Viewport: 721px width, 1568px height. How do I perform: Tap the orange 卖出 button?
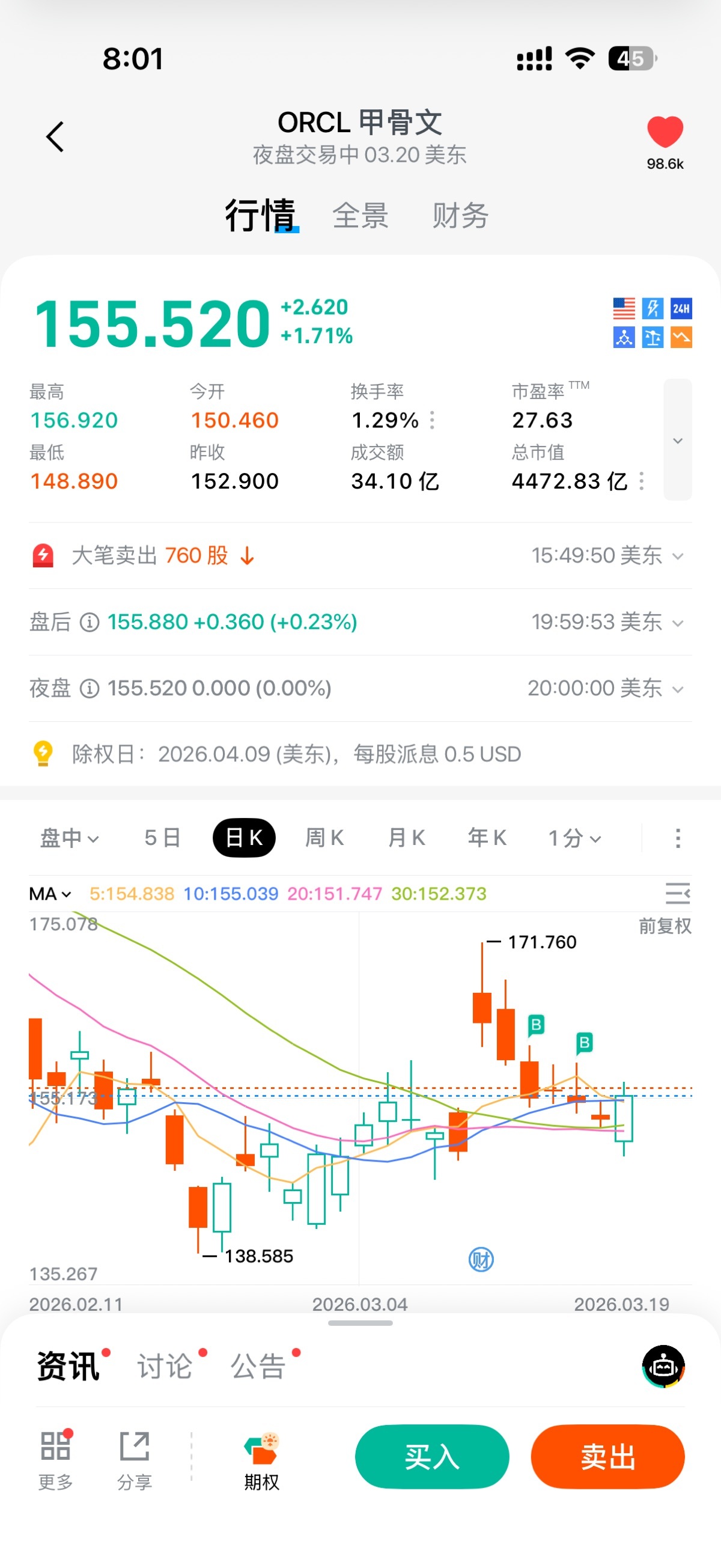pyautogui.click(x=607, y=1457)
